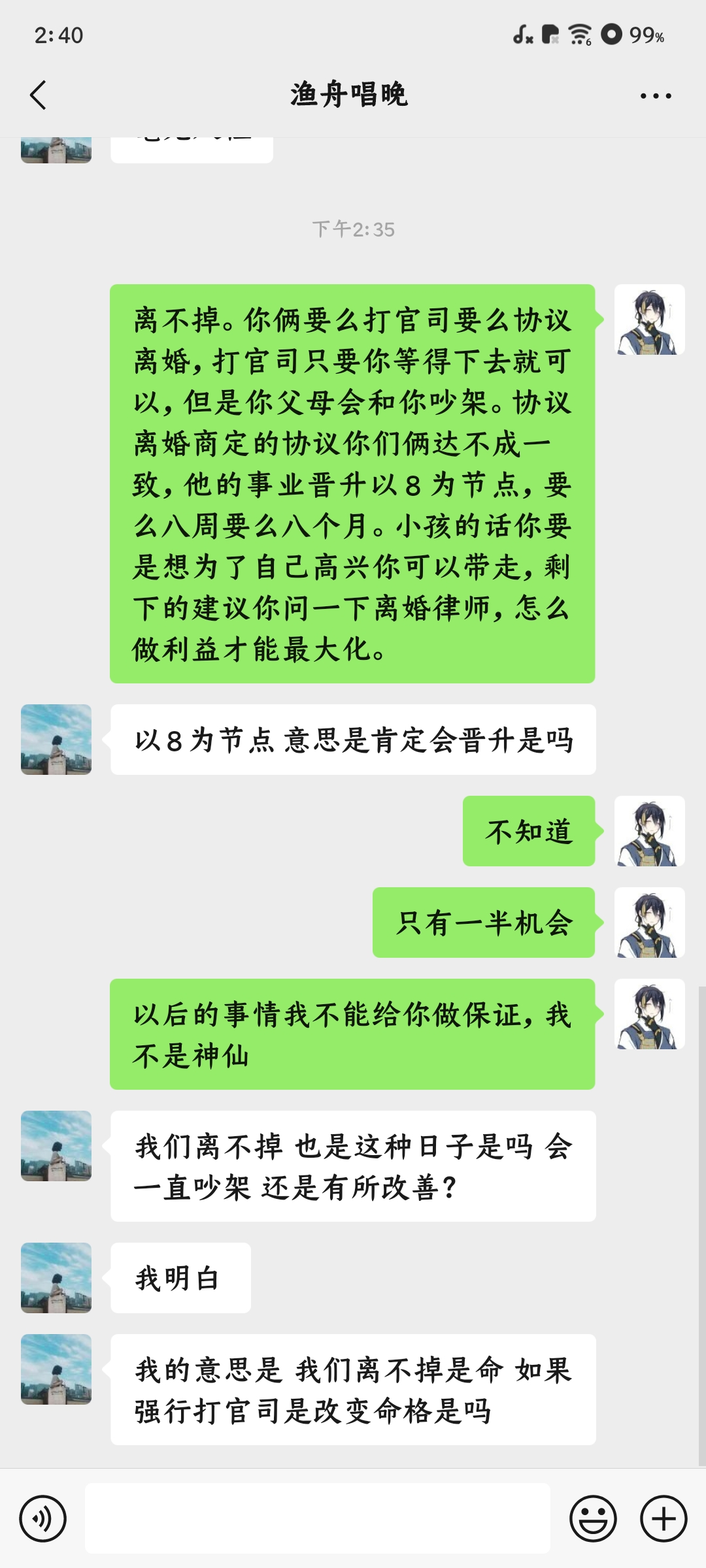Switch to voice message input
Image resolution: width=706 pixels, height=1568 pixels.
42,1518
